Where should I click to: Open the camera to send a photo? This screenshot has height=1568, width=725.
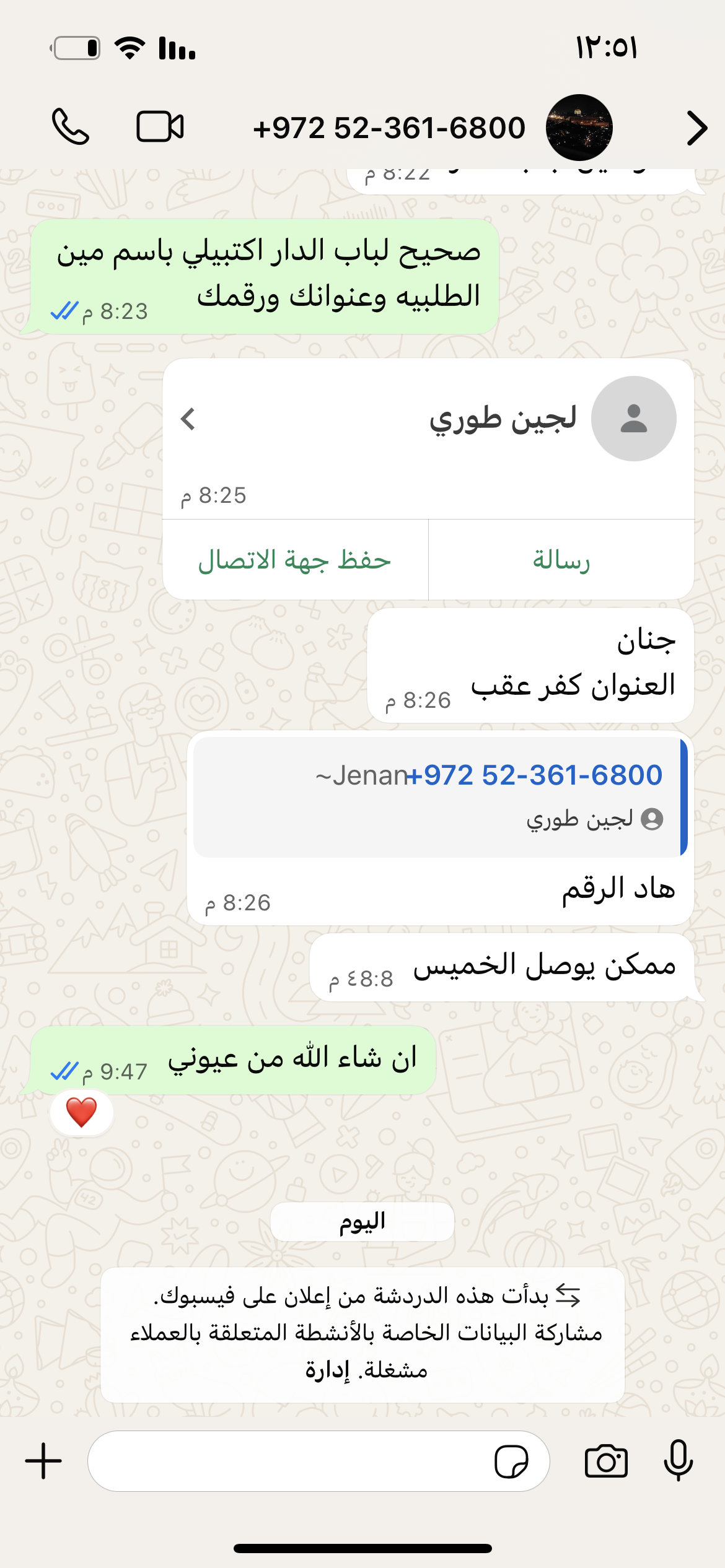[606, 1461]
